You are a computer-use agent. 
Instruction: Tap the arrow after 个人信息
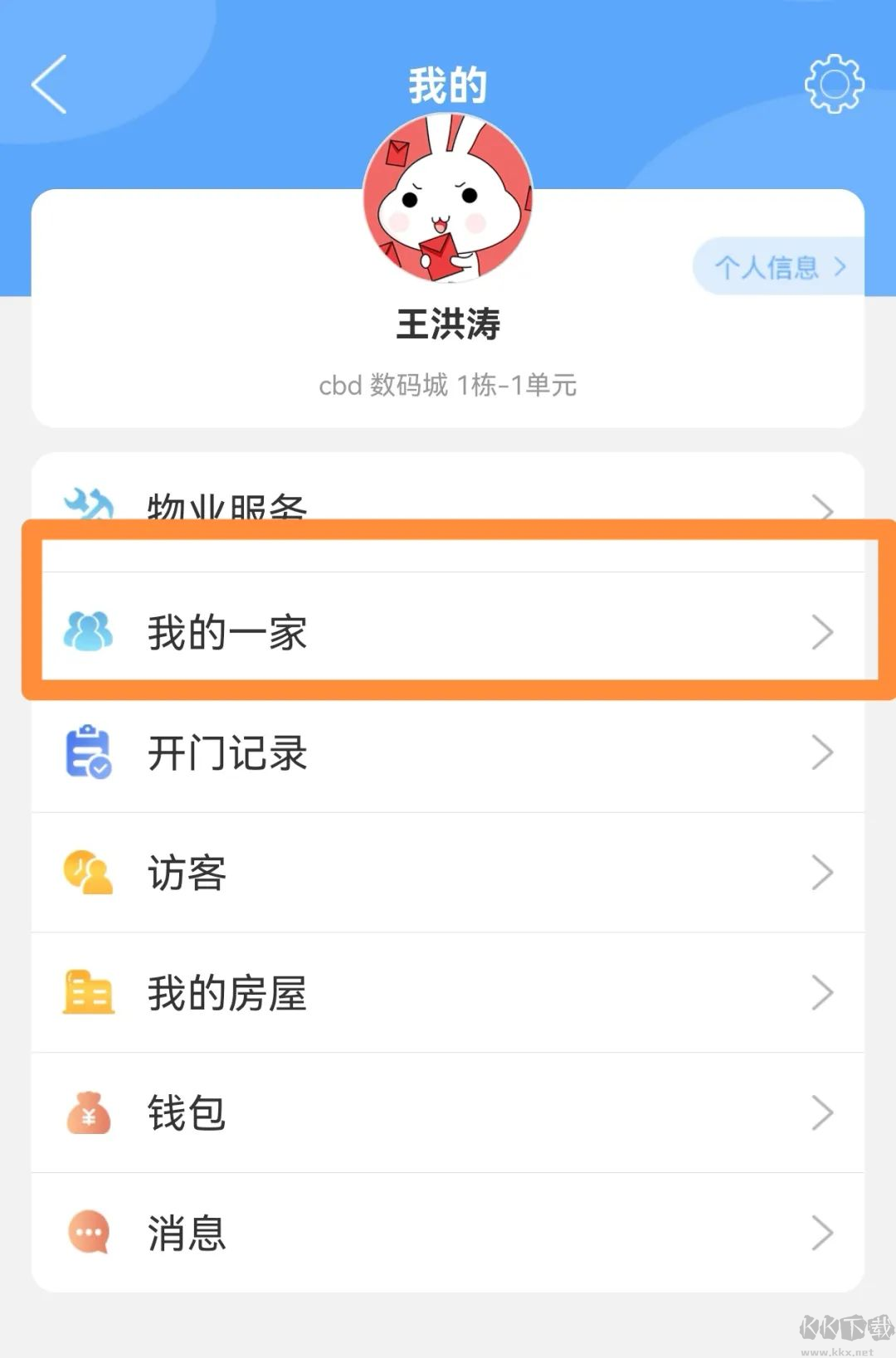840,267
